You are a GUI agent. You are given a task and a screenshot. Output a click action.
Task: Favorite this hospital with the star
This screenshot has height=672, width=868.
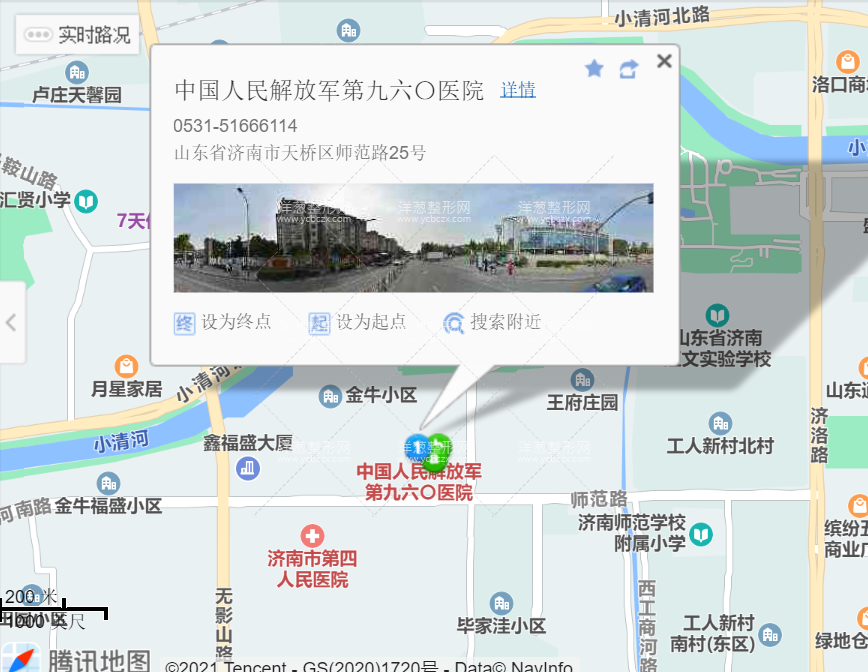pyautogui.click(x=594, y=68)
